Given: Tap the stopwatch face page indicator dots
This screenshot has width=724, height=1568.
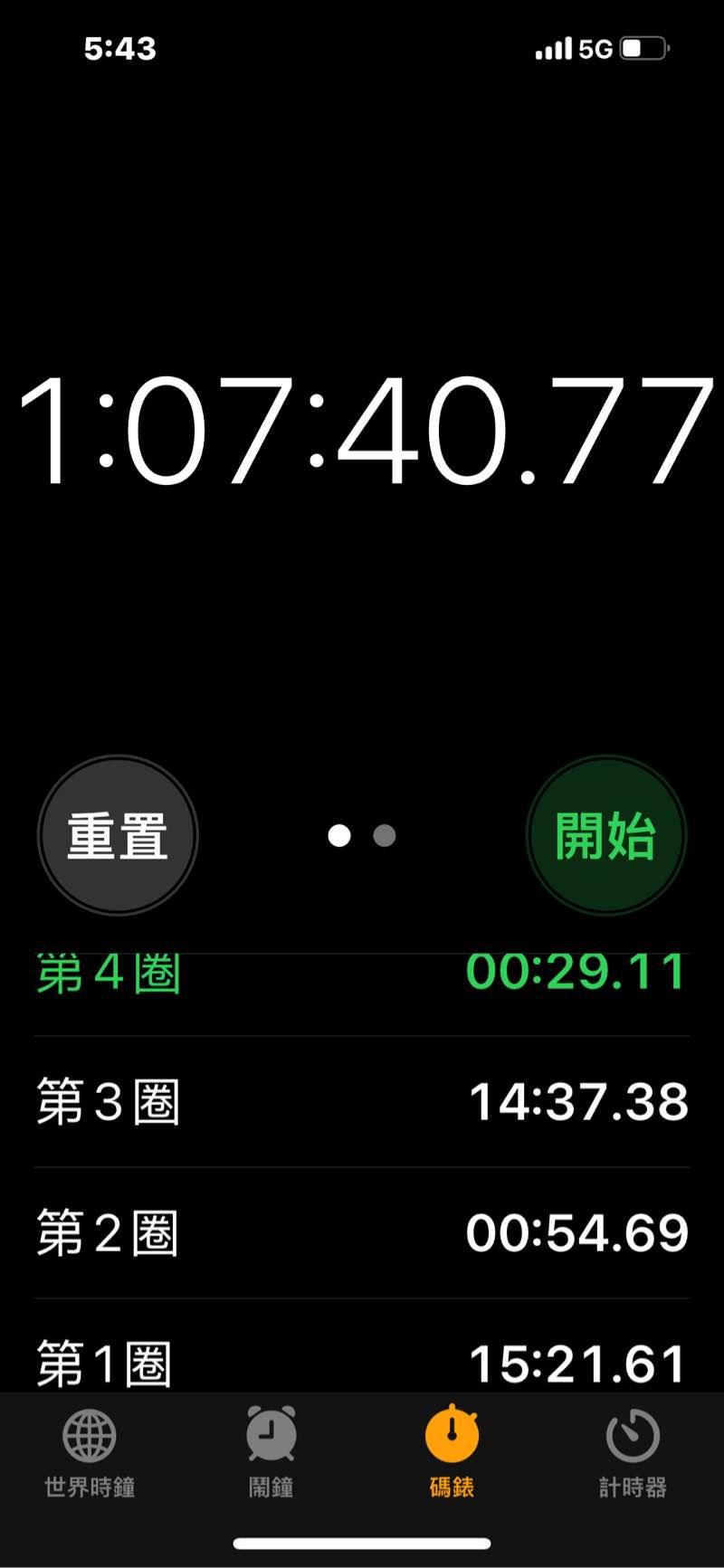Looking at the screenshot, I should (x=362, y=835).
